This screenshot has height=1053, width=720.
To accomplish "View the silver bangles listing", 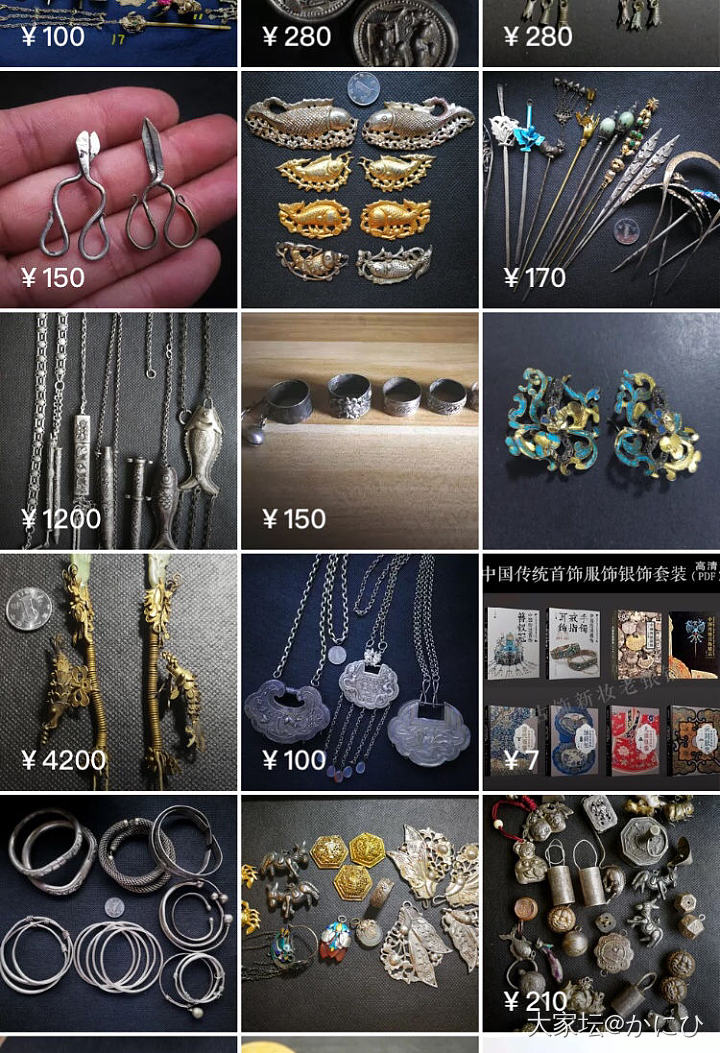I will (x=118, y=913).
